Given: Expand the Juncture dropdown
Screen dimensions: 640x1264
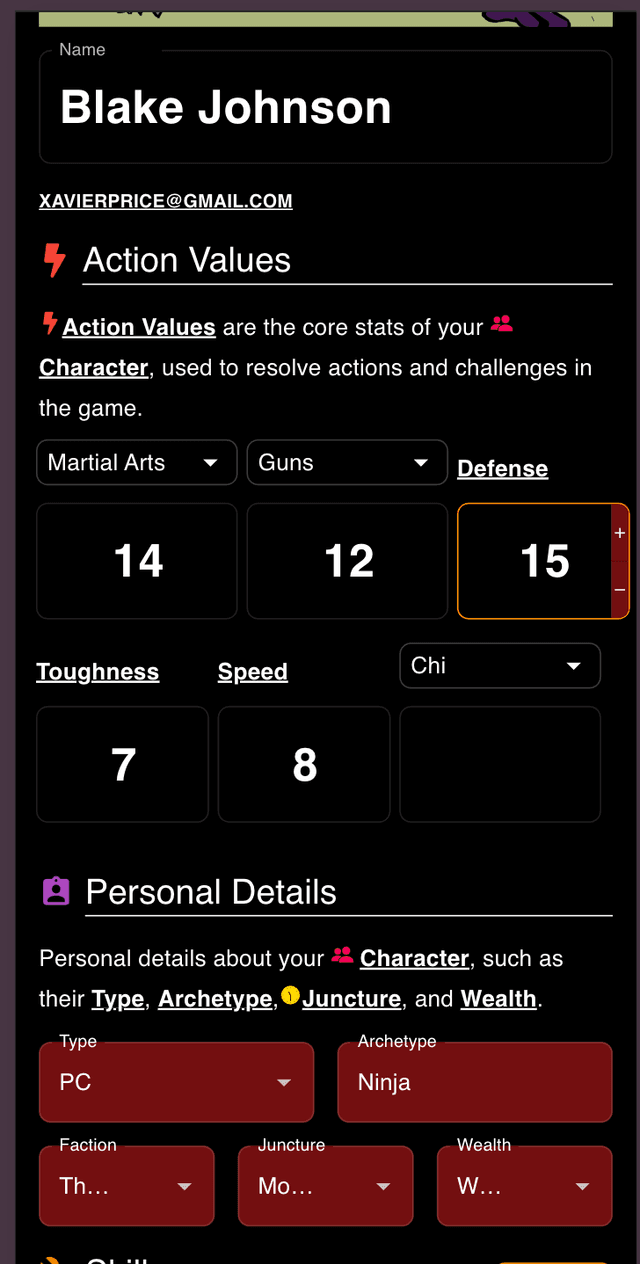Looking at the screenshot, I should click(325, 1186).
